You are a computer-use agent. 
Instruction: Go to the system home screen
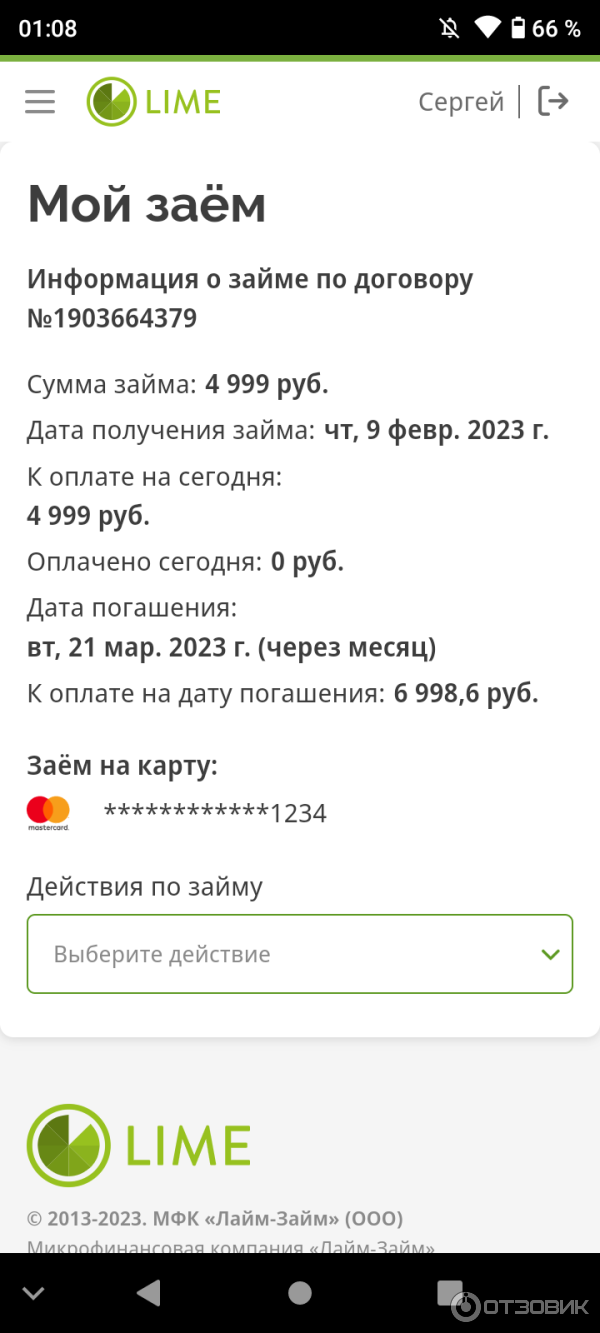point(300,1293)
